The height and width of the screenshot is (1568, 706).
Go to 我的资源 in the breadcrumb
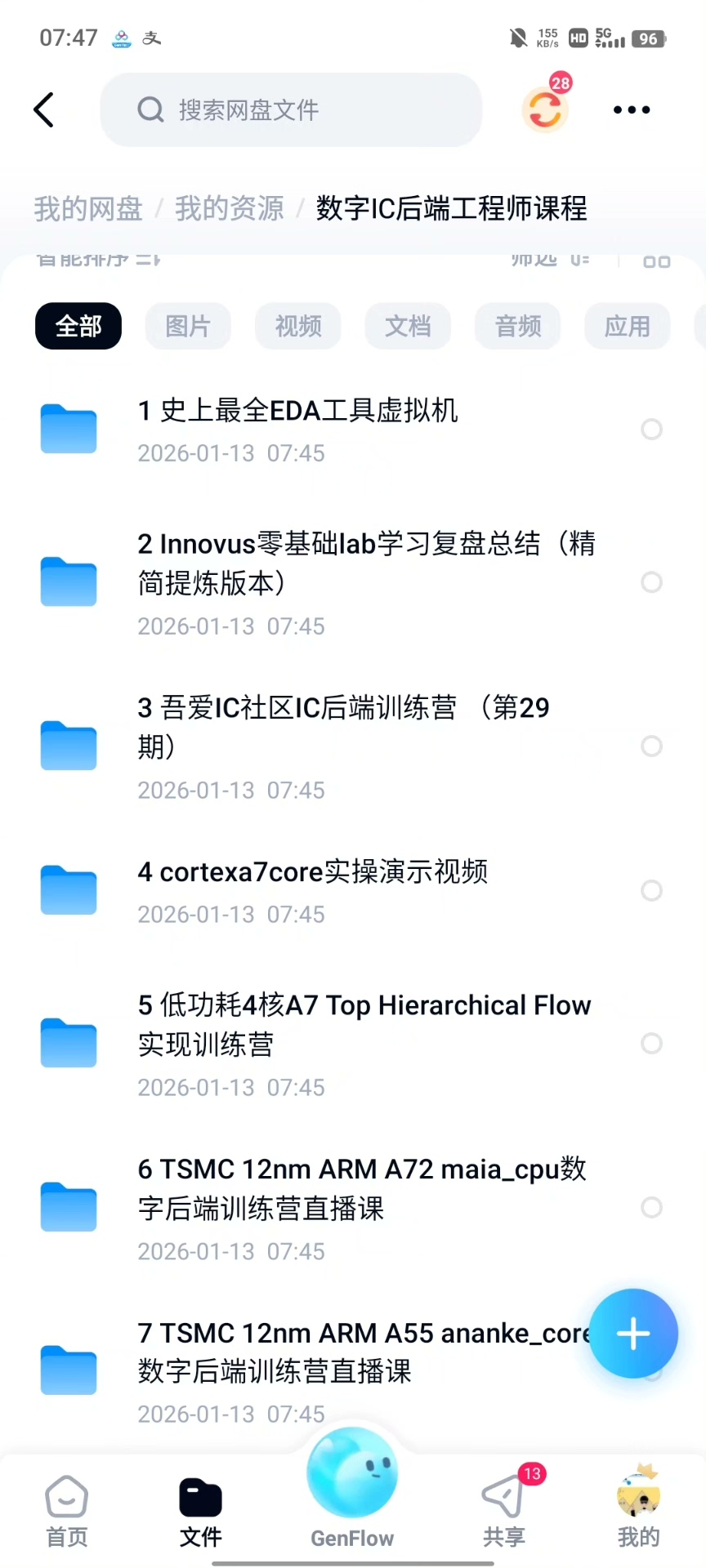coord(230,209)
